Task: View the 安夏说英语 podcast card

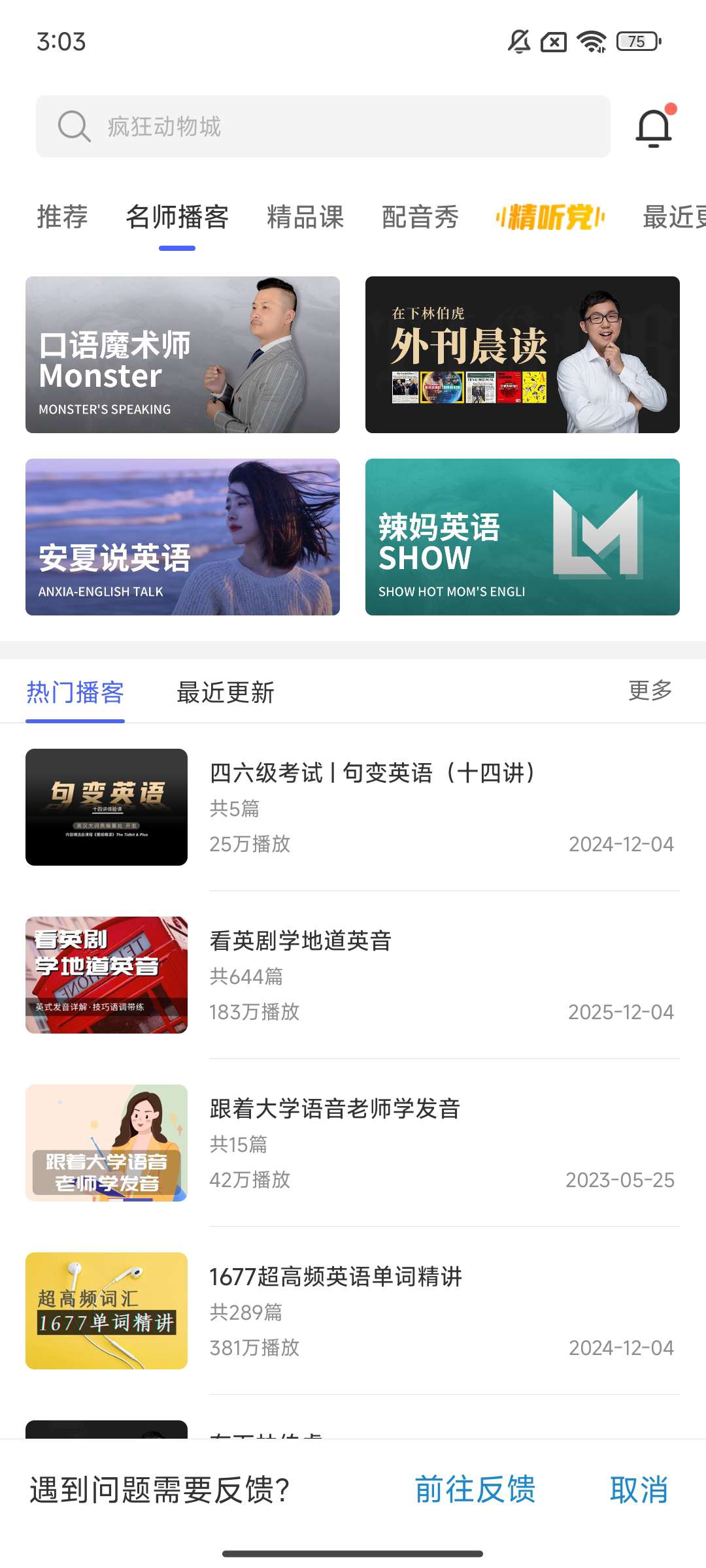Action: pyautogui.click(x=182, y=537)
